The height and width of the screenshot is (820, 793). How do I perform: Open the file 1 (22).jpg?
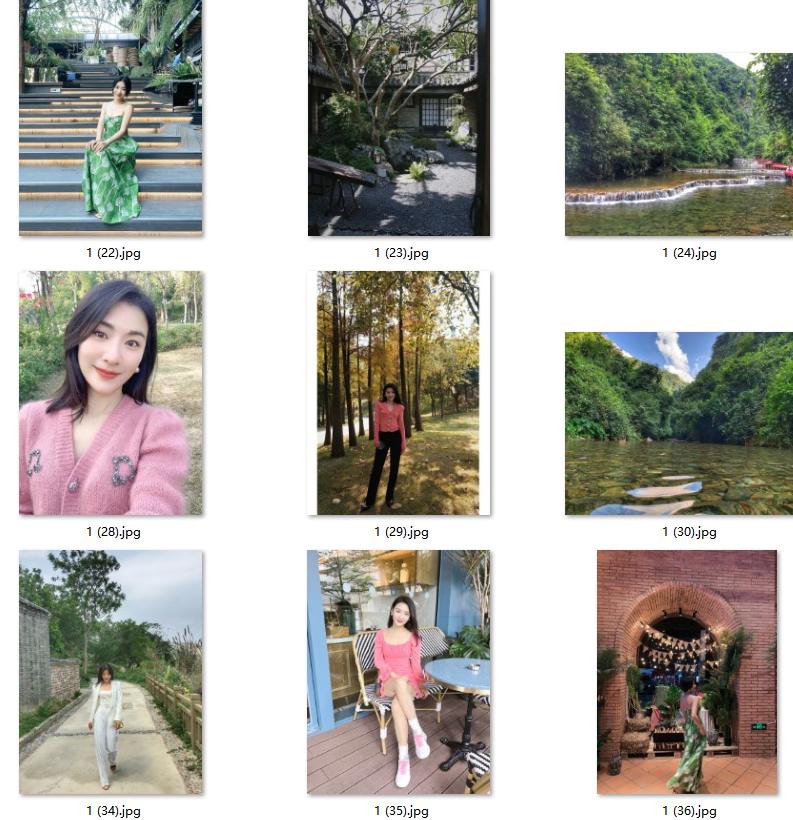click(110, 118)
